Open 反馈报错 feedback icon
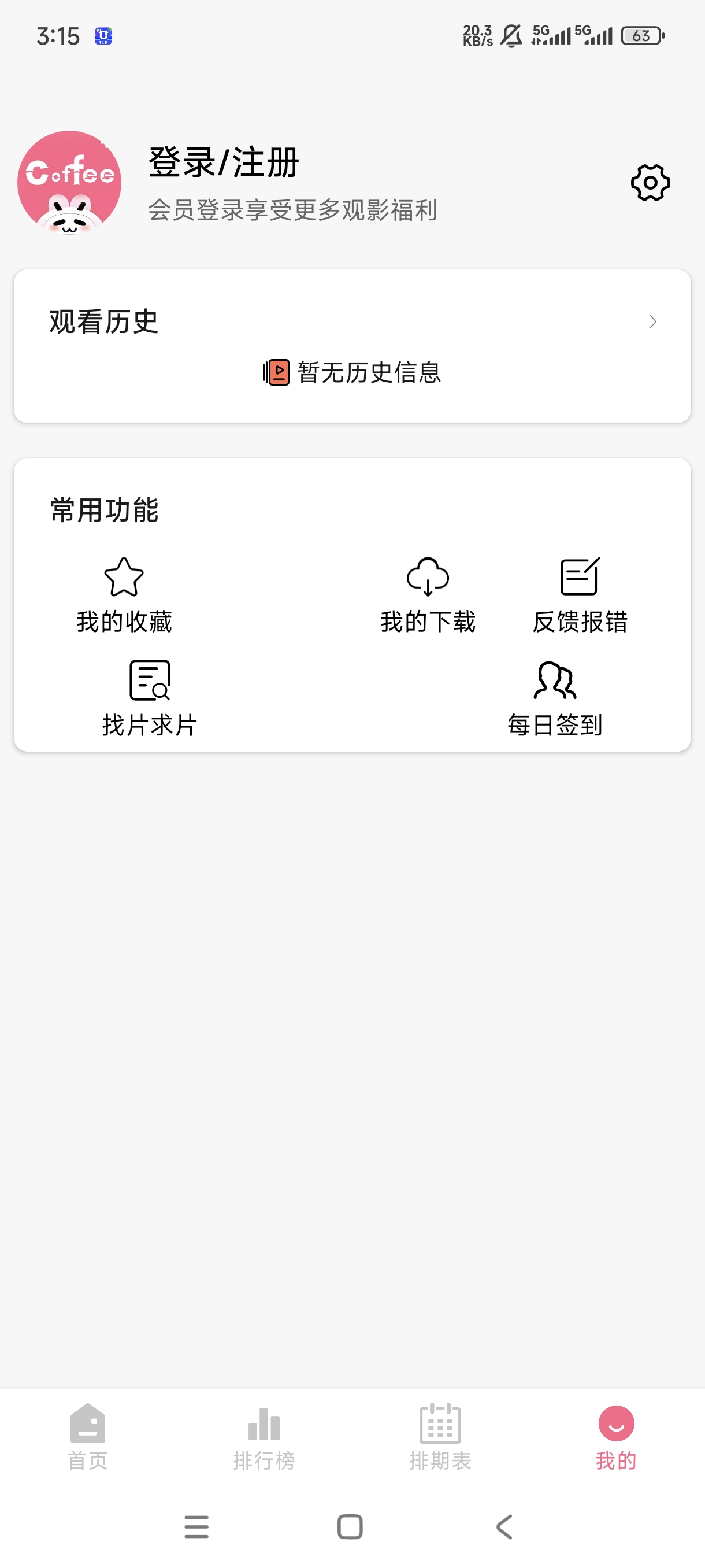The height and width of the screenshot is (1568, 705). pos(580,578)
